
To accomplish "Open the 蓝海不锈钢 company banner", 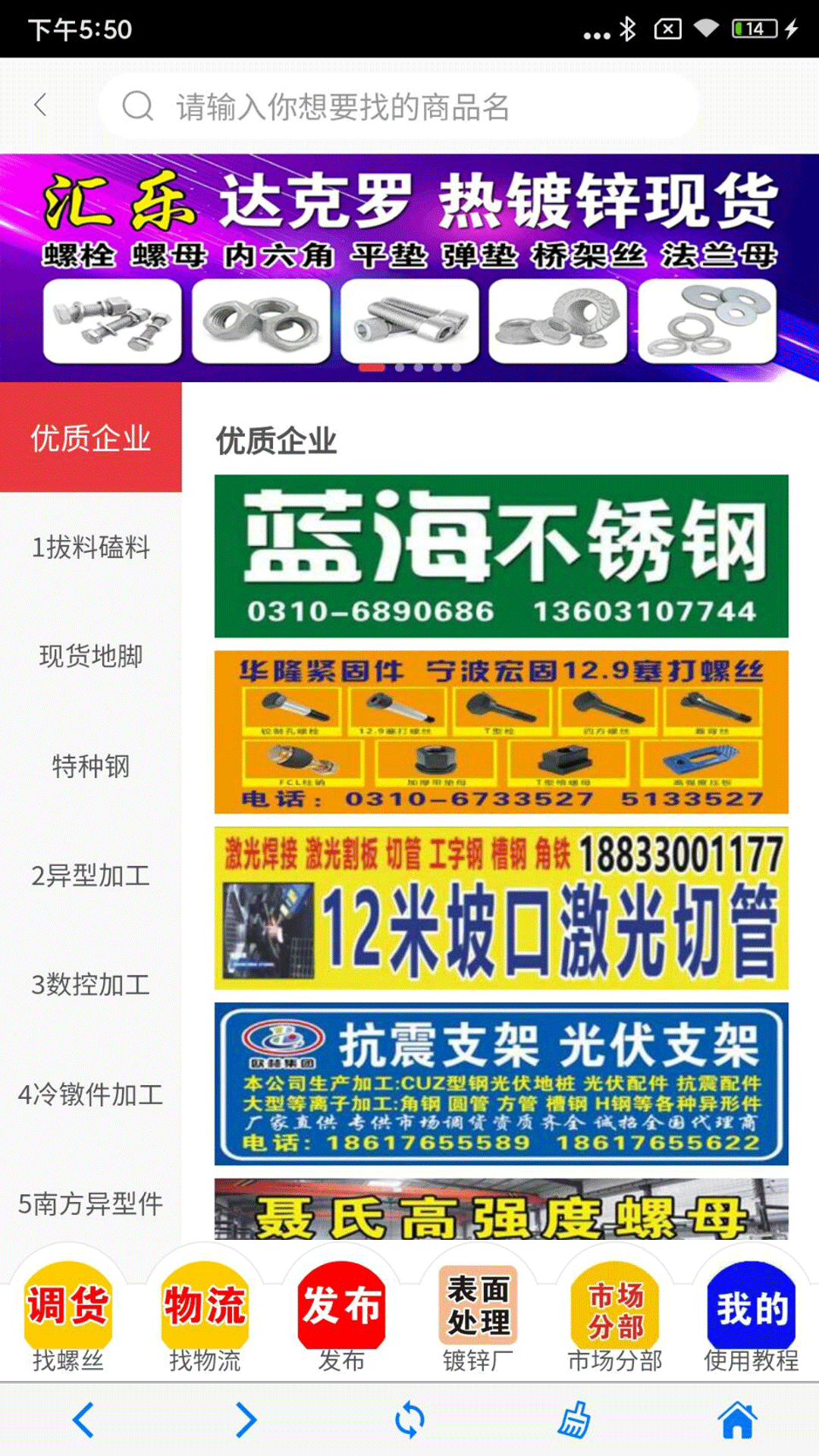I will [501, 556].
